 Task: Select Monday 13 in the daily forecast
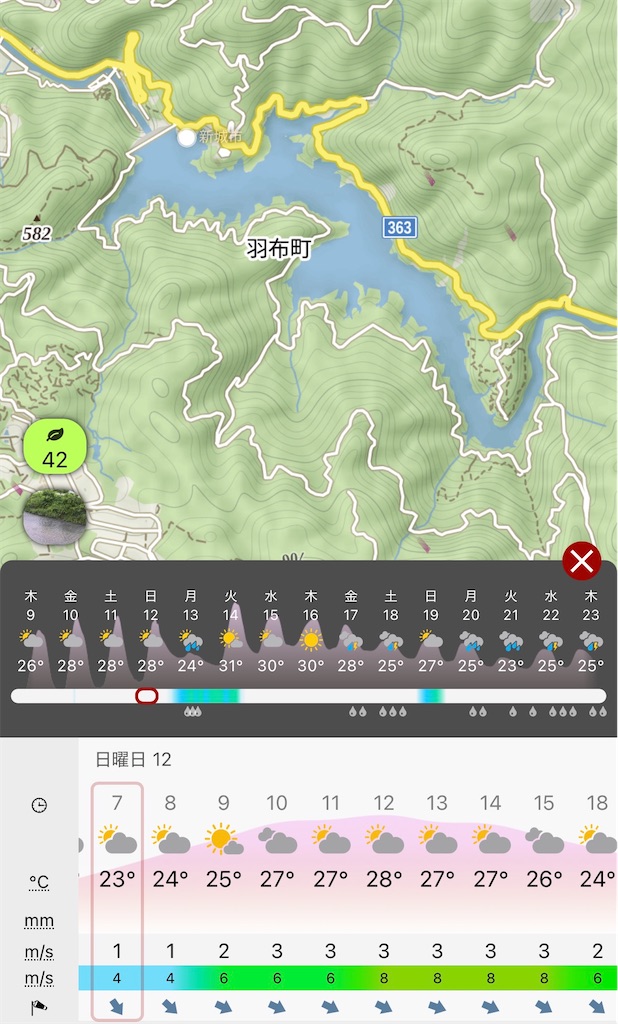click(x=190, y=632)
